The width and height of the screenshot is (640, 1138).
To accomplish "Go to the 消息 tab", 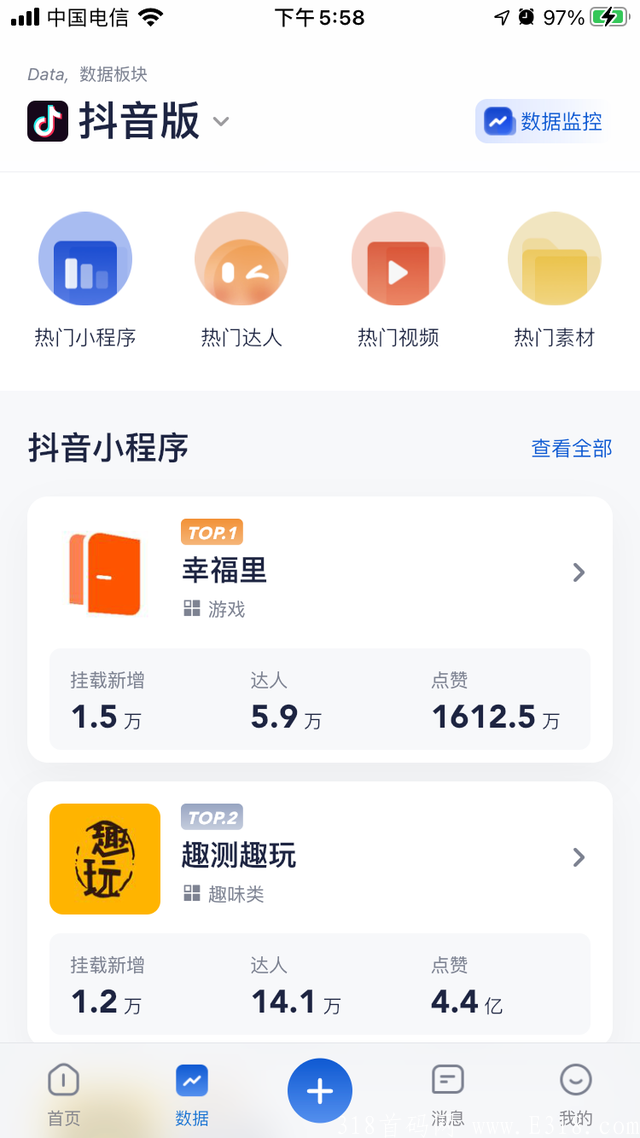I will point(448,1094).
